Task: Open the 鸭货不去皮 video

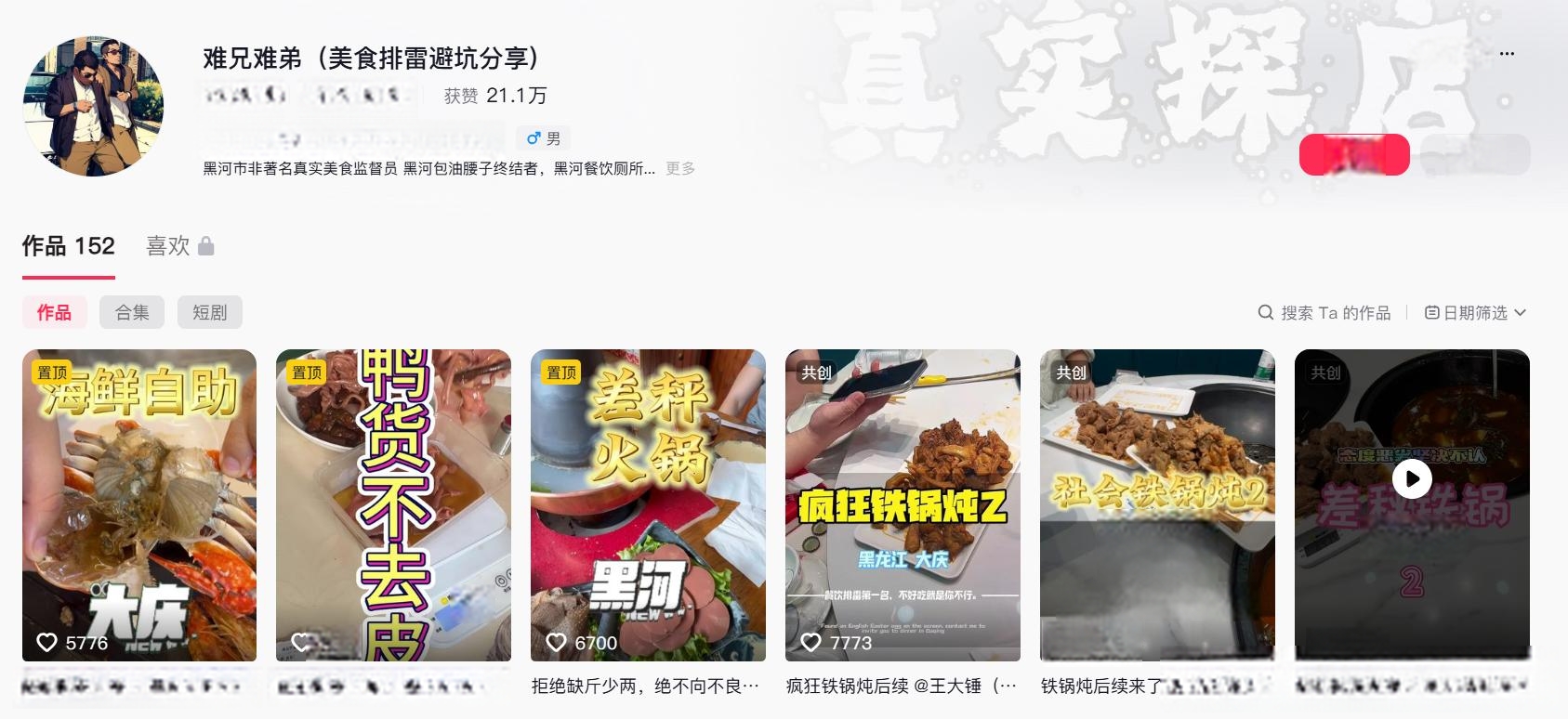Action: pos(393,504)
